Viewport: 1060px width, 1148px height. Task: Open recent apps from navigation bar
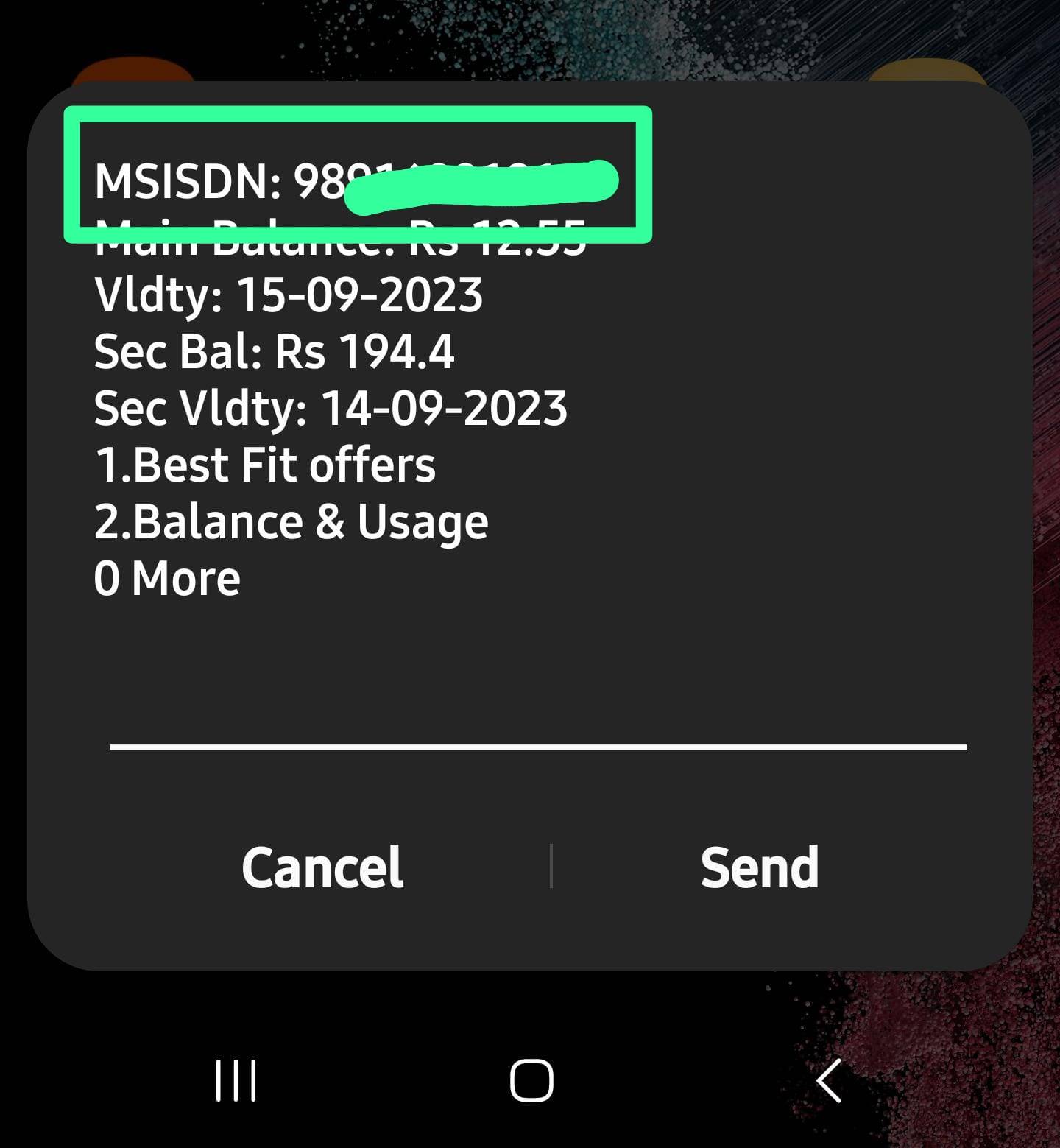[236, 1080]
